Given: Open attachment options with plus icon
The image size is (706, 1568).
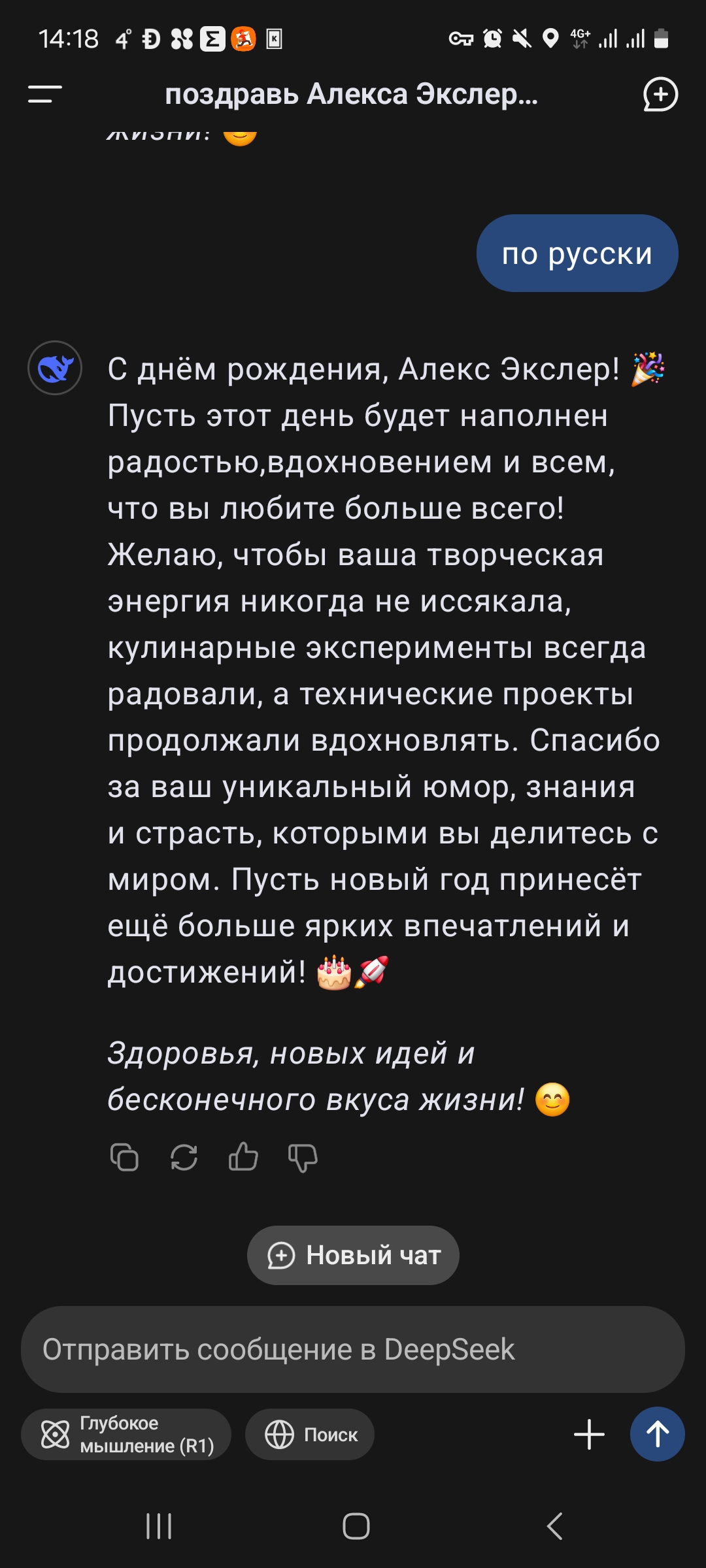Looking at the screenshot, I should (x=589, y=1434).
